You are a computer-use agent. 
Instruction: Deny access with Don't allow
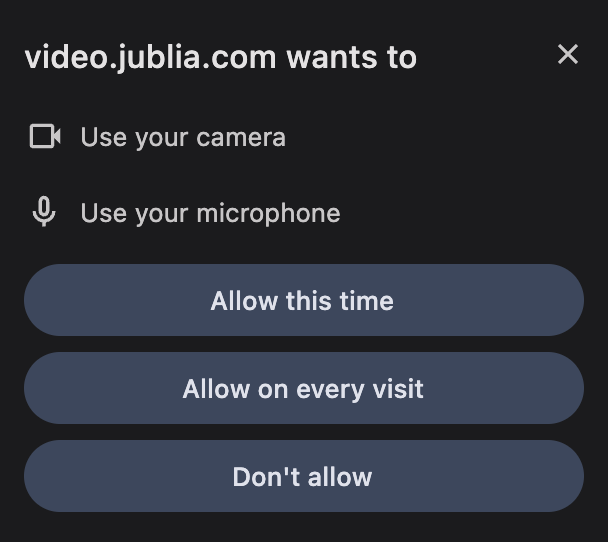(x=303, y=476)
